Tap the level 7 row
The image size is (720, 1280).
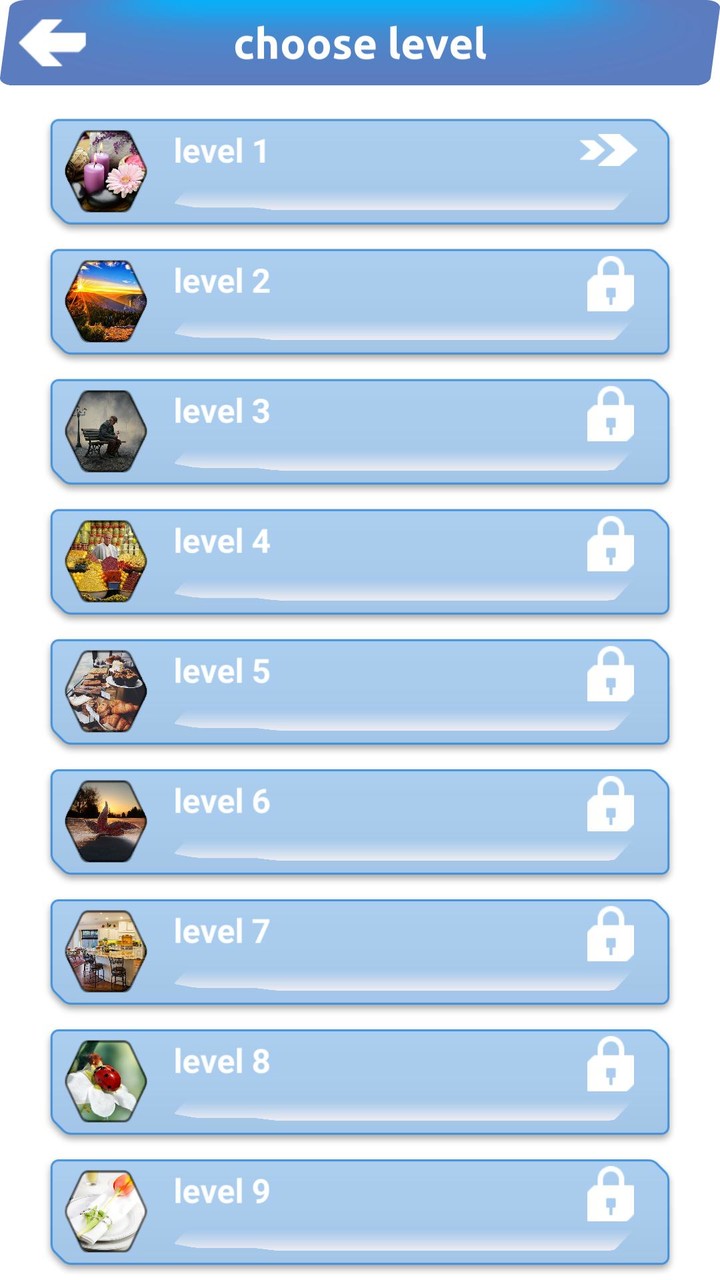(360, 951)
